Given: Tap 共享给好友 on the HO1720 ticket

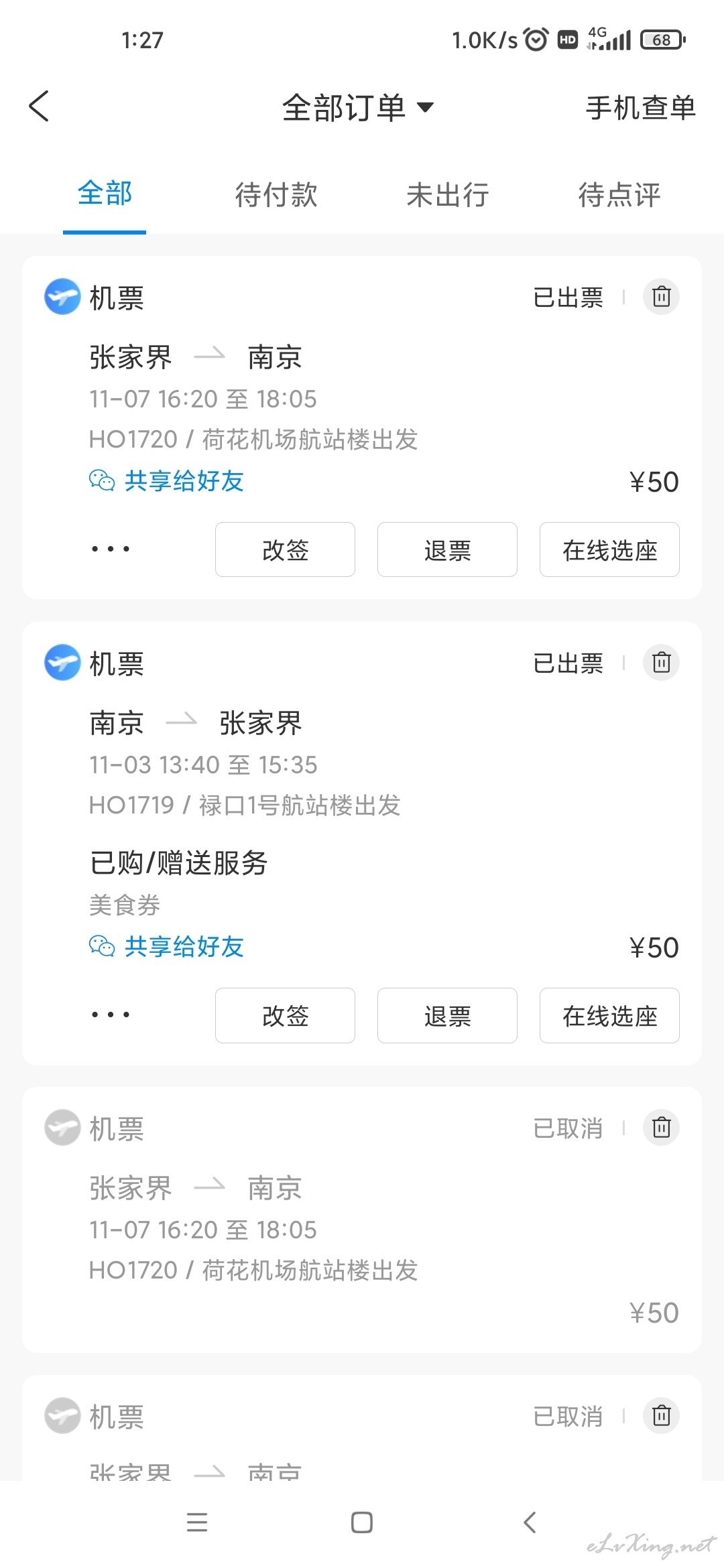Looking at the screenshot, I should [167, 480].
